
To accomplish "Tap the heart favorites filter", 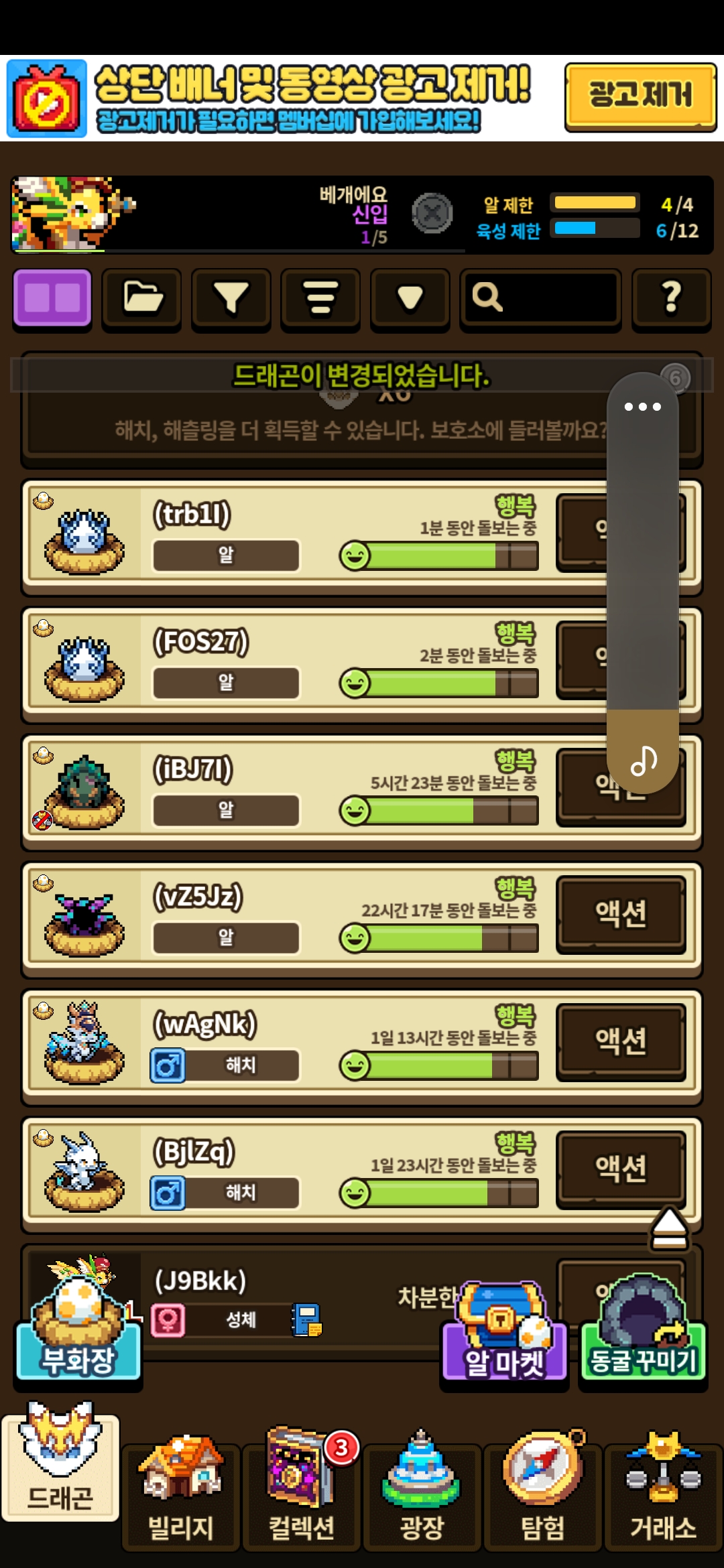I will coord(410,298).
